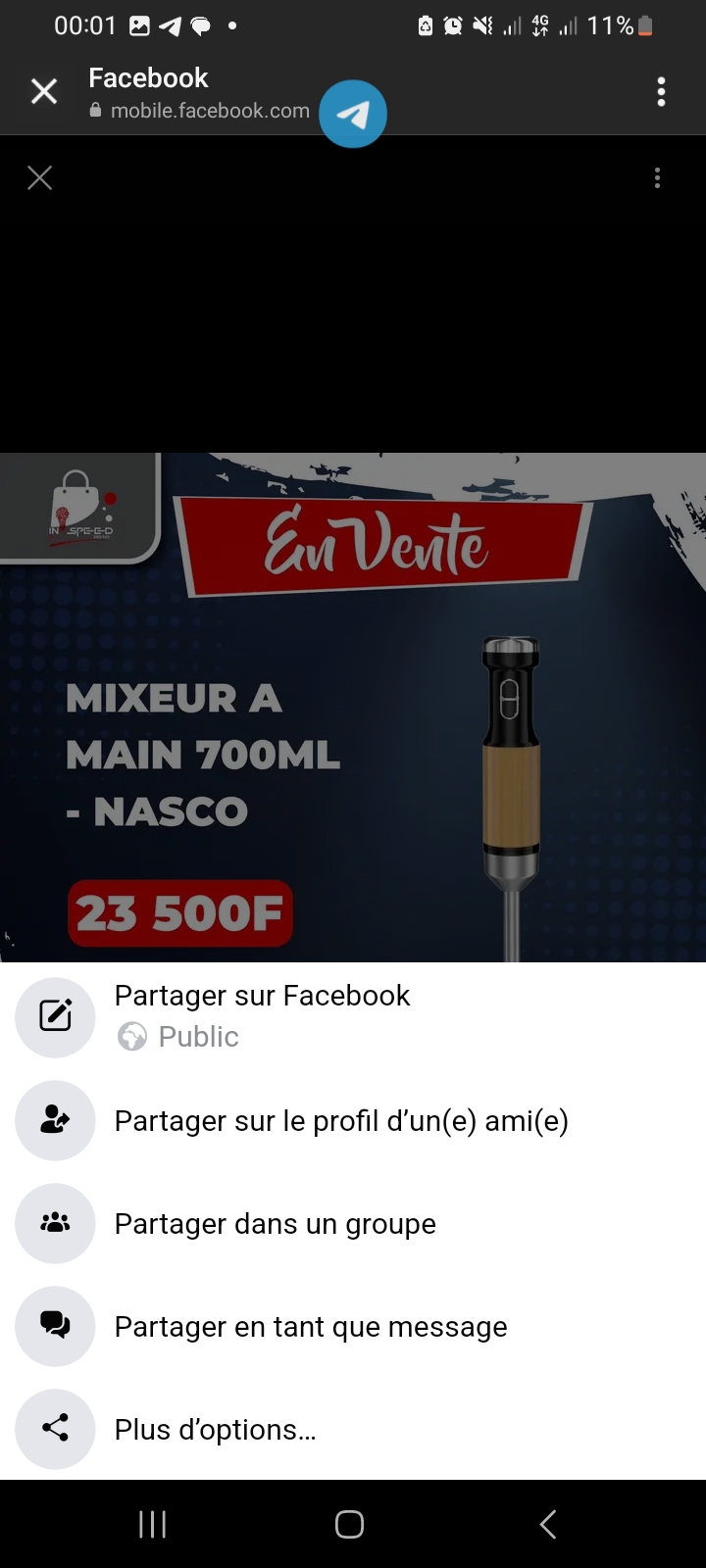Open the browser overflow menu
This screenshot has width=706, height=1568.
coord(662,92)
